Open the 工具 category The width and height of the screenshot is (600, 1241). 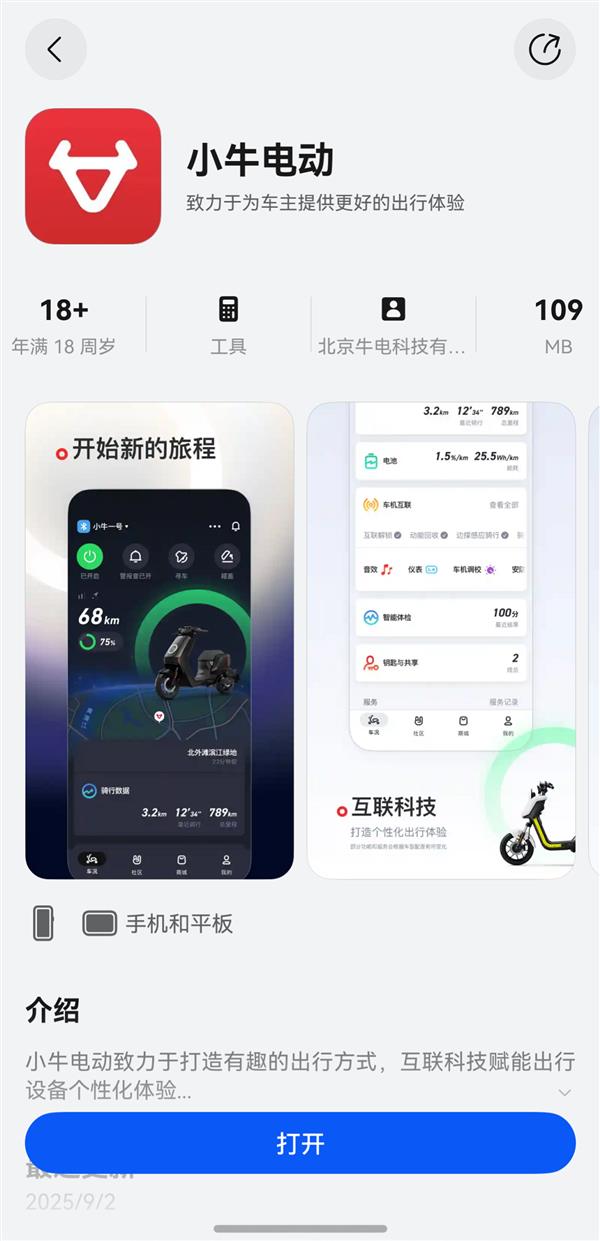click(228, 325)
